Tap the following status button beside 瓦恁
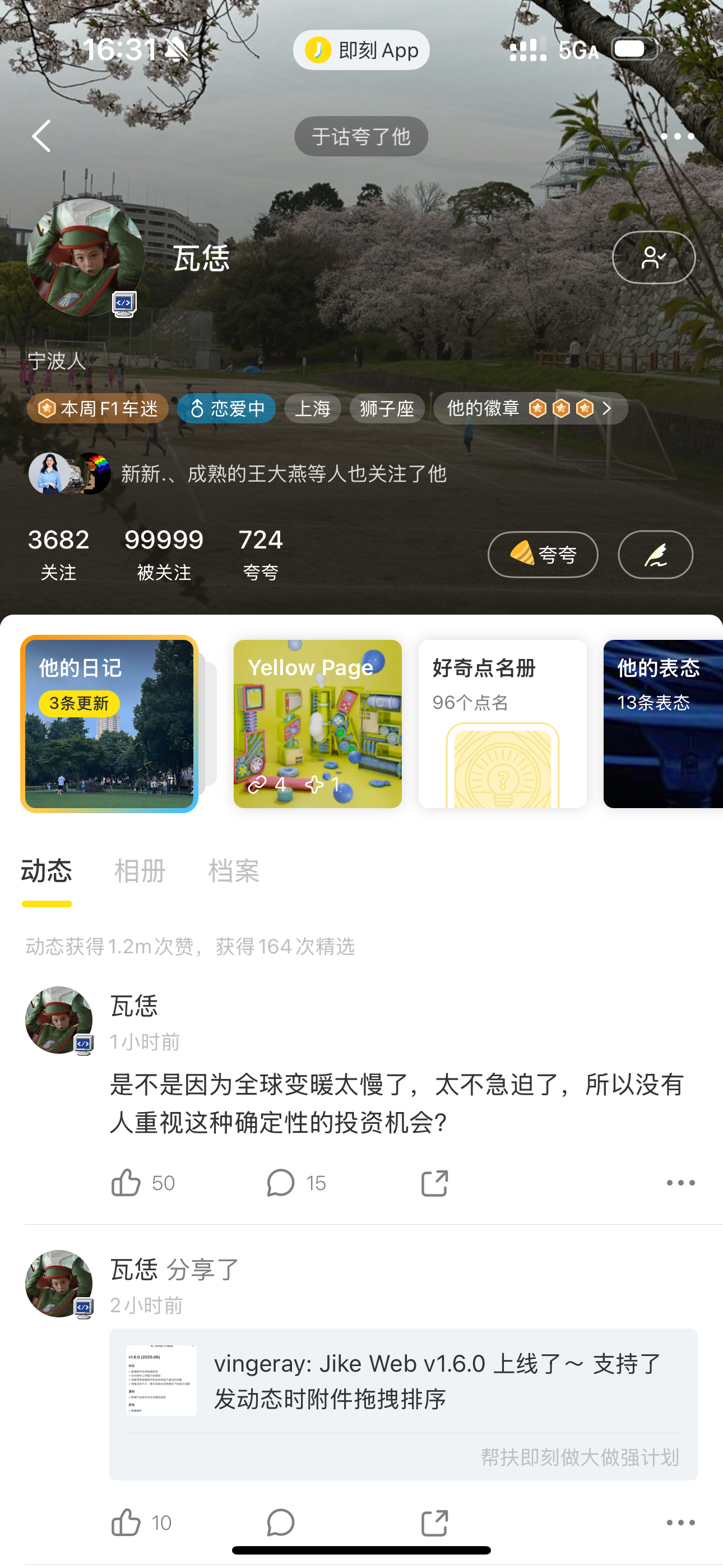 (654, 257)
